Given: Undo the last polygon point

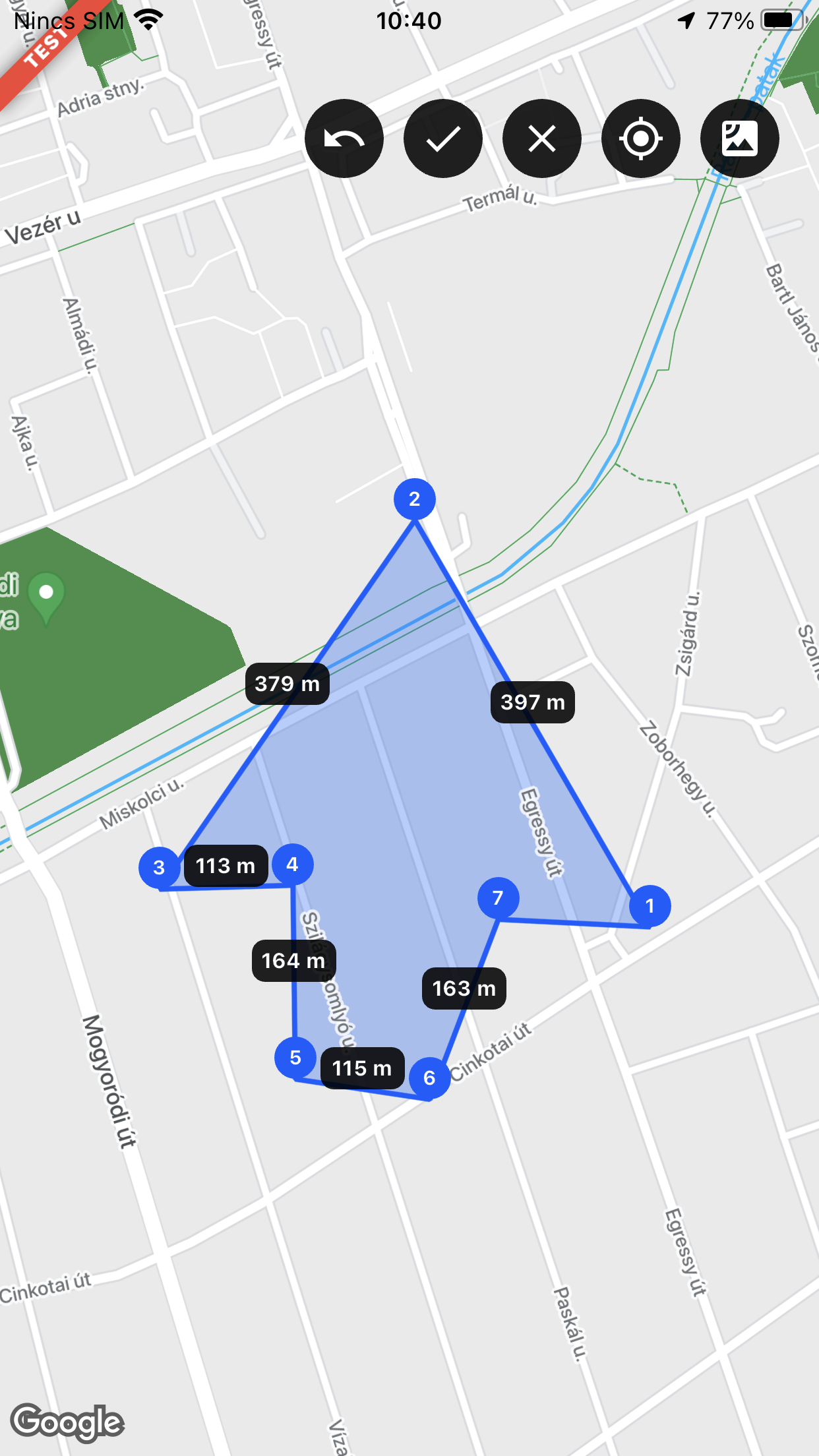Looking at the screenshot, I should [x=344, y=138].
